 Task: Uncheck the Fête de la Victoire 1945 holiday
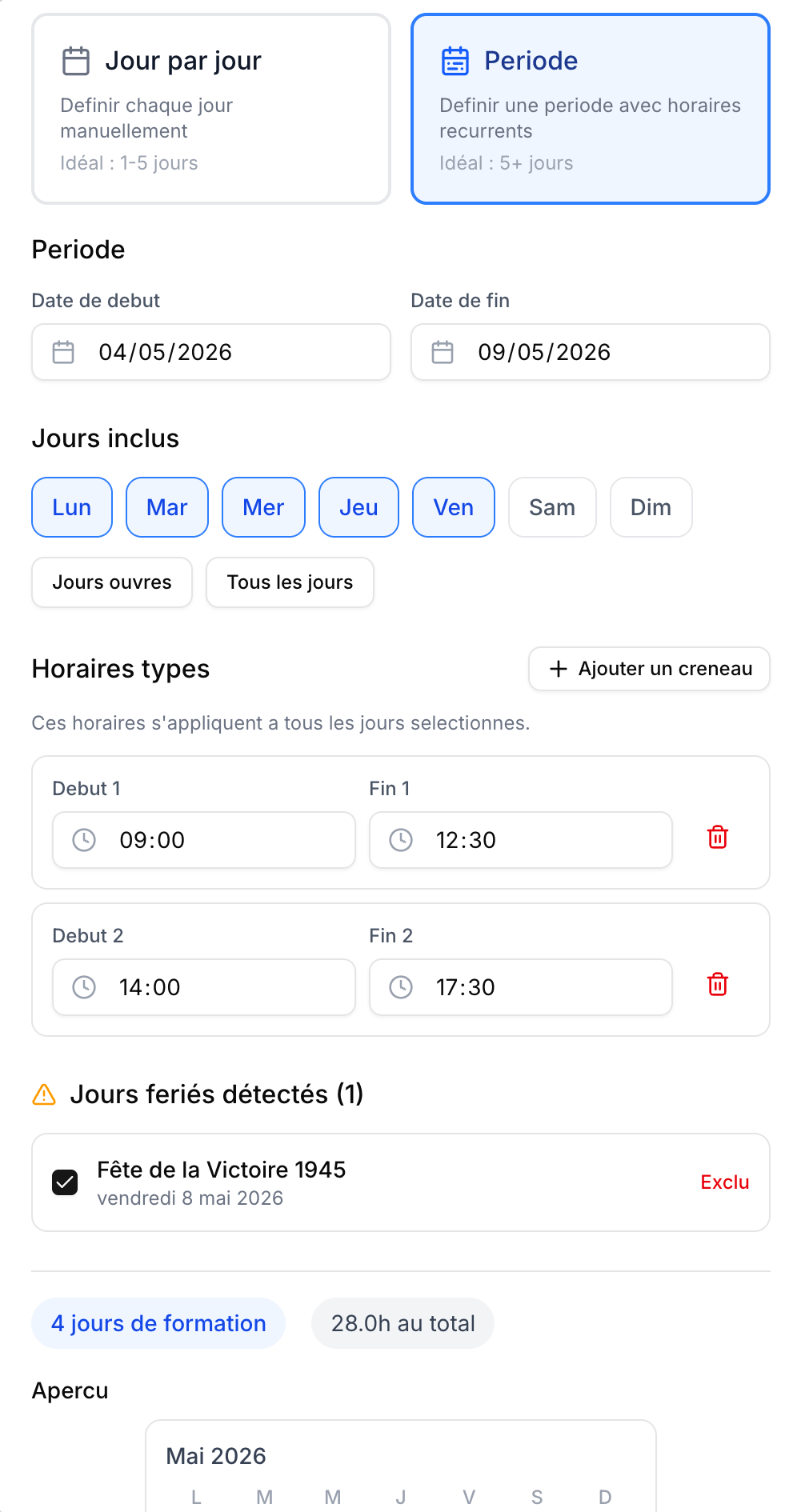66,1182
